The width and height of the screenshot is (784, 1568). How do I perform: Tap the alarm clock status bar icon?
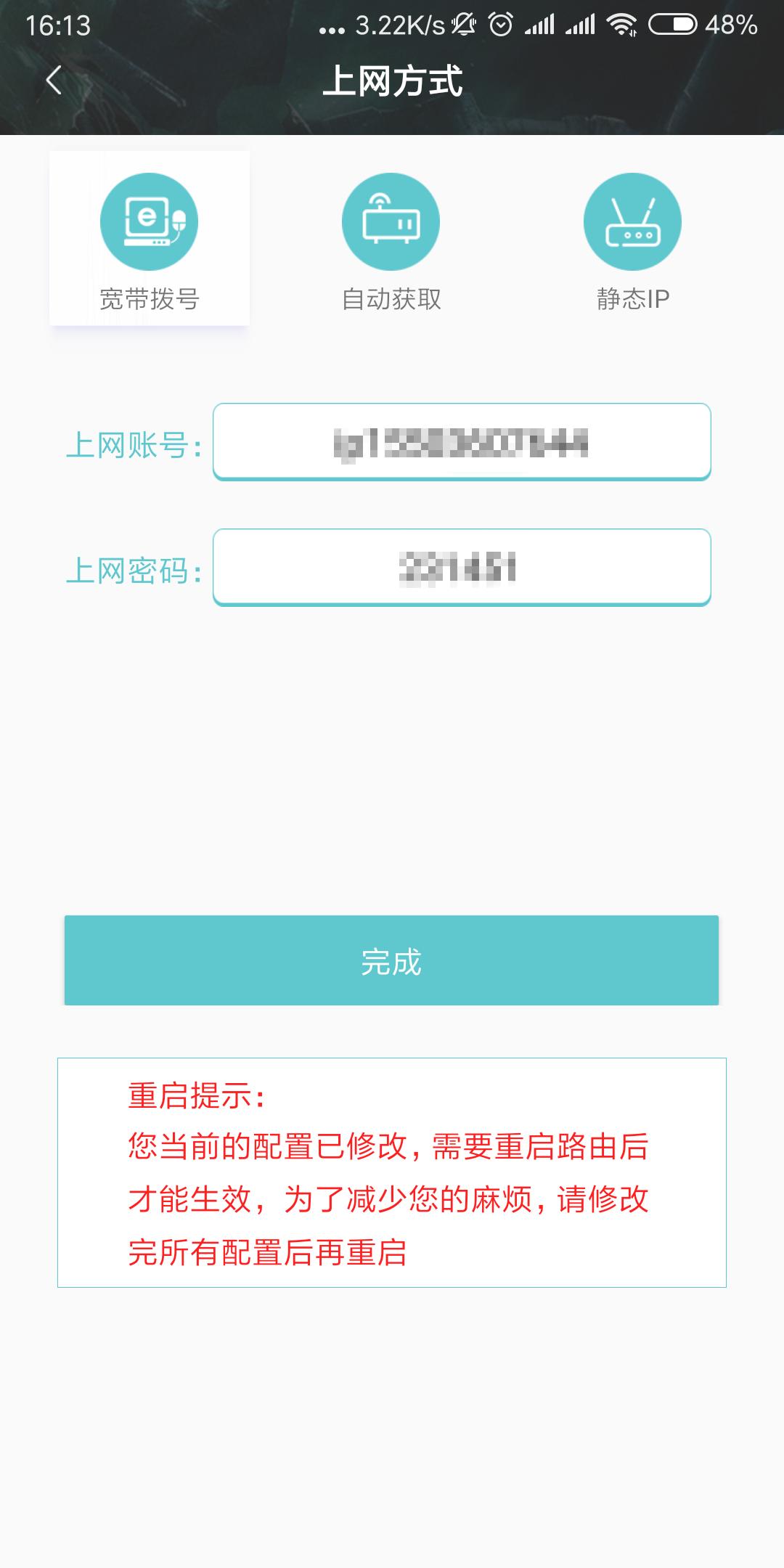(x=501, y=24)
